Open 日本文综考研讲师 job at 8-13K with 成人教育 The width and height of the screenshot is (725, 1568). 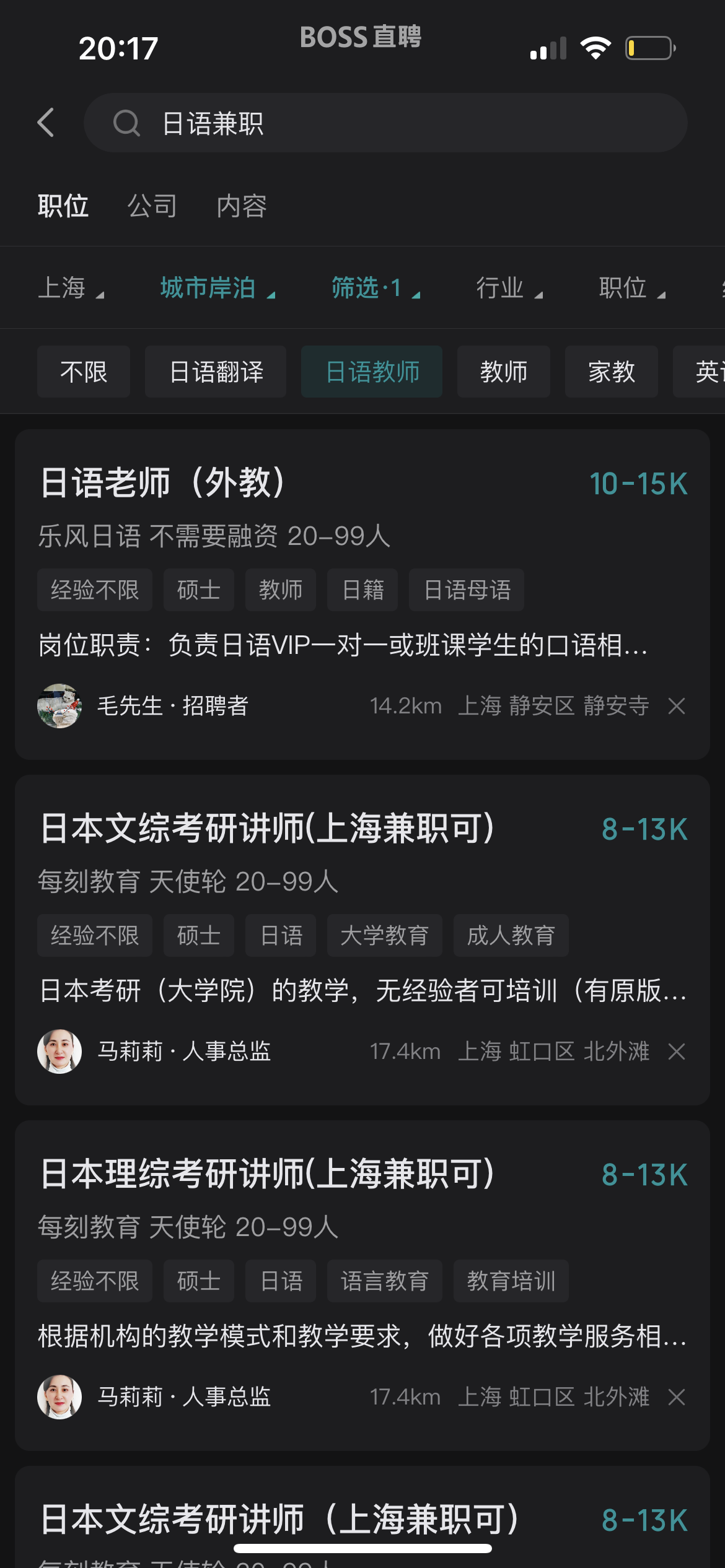coord(362,940)
